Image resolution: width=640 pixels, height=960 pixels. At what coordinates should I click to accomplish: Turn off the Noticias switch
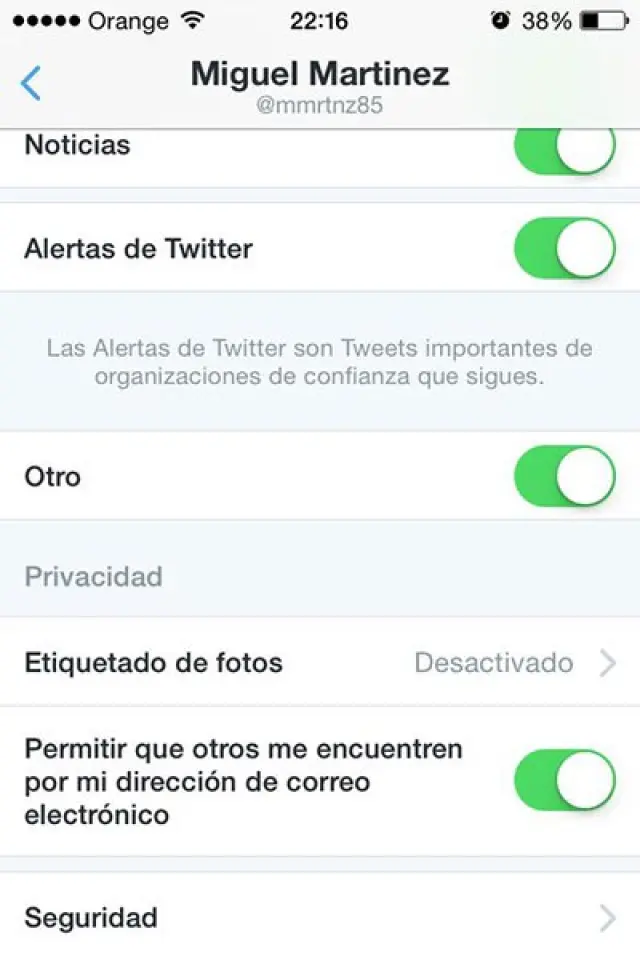[x=564, y=150]
